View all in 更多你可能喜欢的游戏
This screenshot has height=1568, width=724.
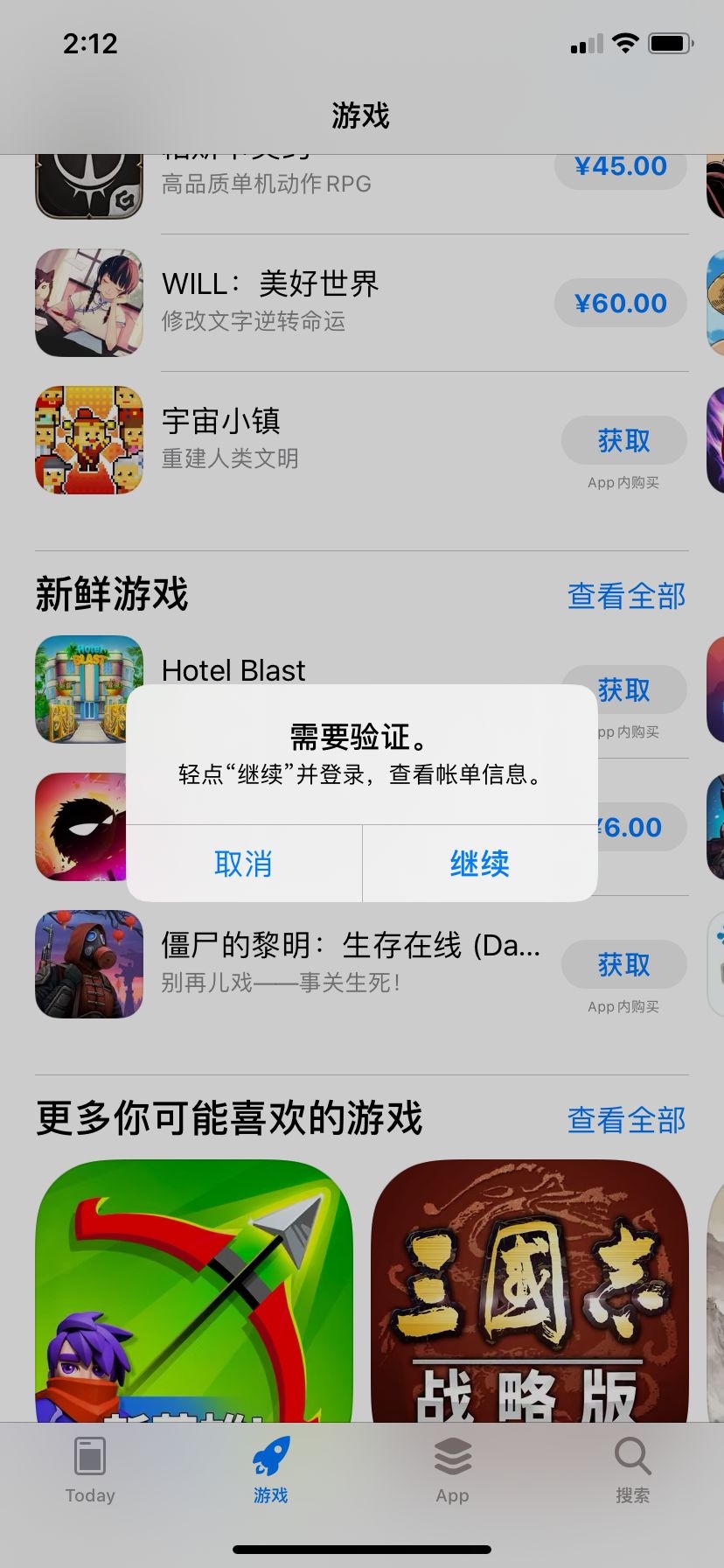626,1119
